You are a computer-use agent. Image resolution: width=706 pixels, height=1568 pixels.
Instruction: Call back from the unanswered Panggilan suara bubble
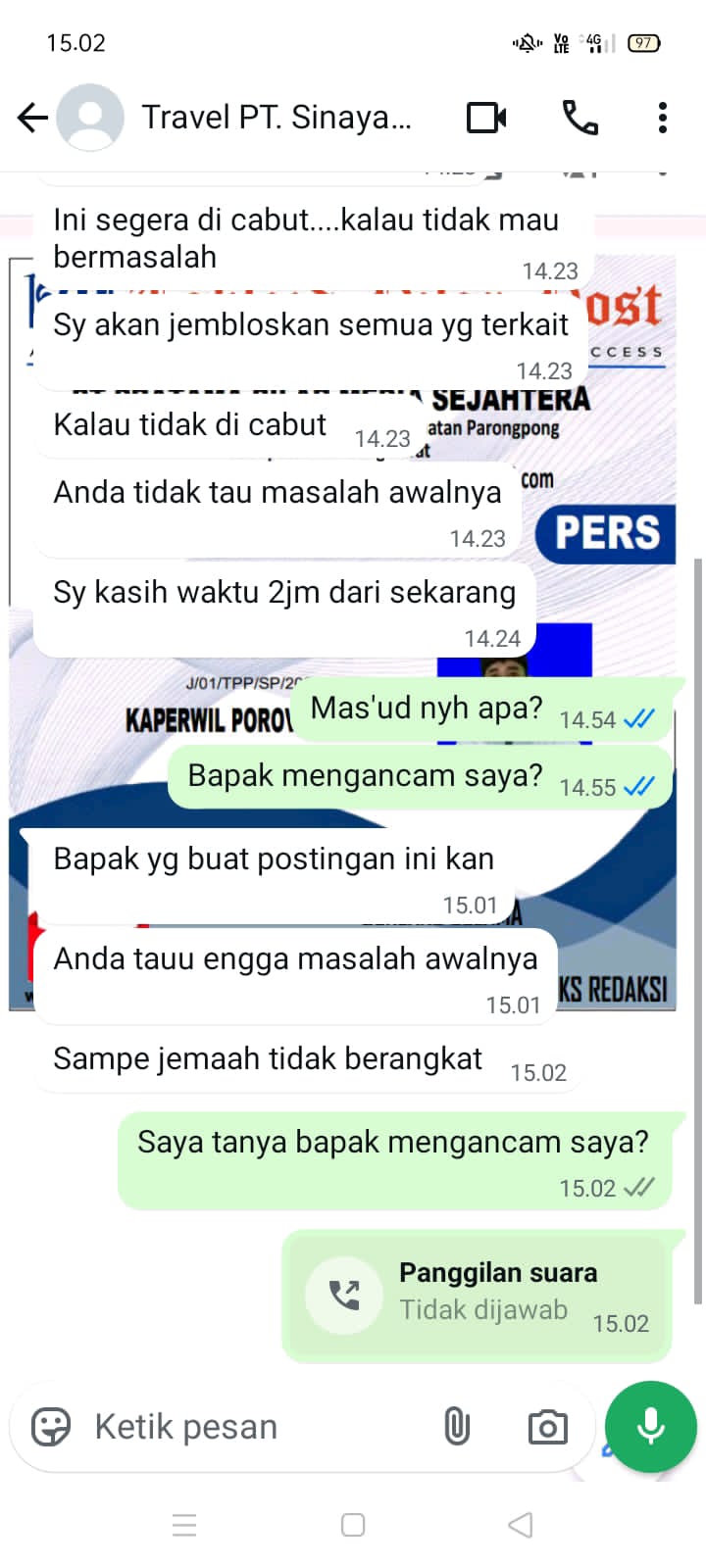[x=344, y=1295]
